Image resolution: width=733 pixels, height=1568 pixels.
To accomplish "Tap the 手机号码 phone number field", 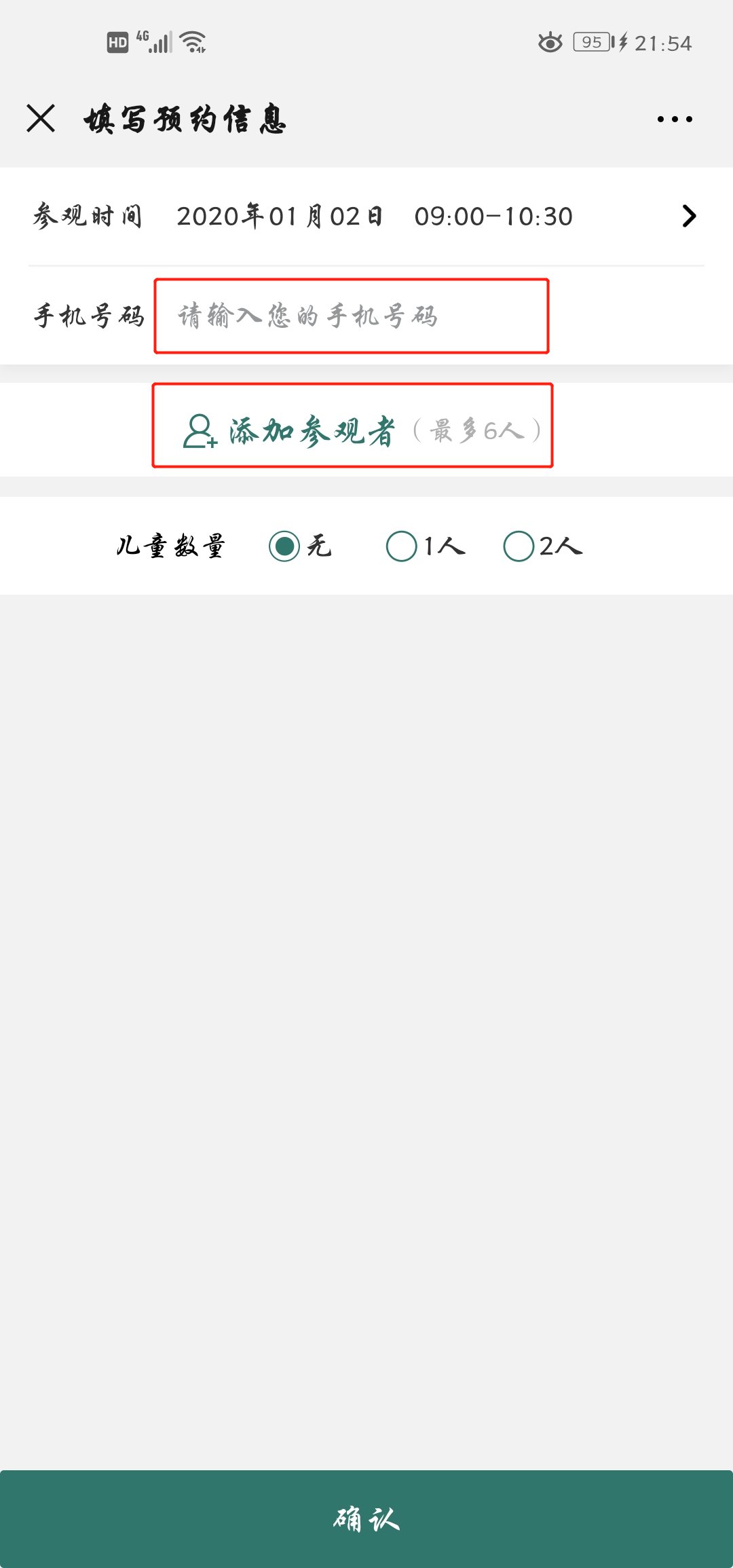I will click(x=351, y=316).
